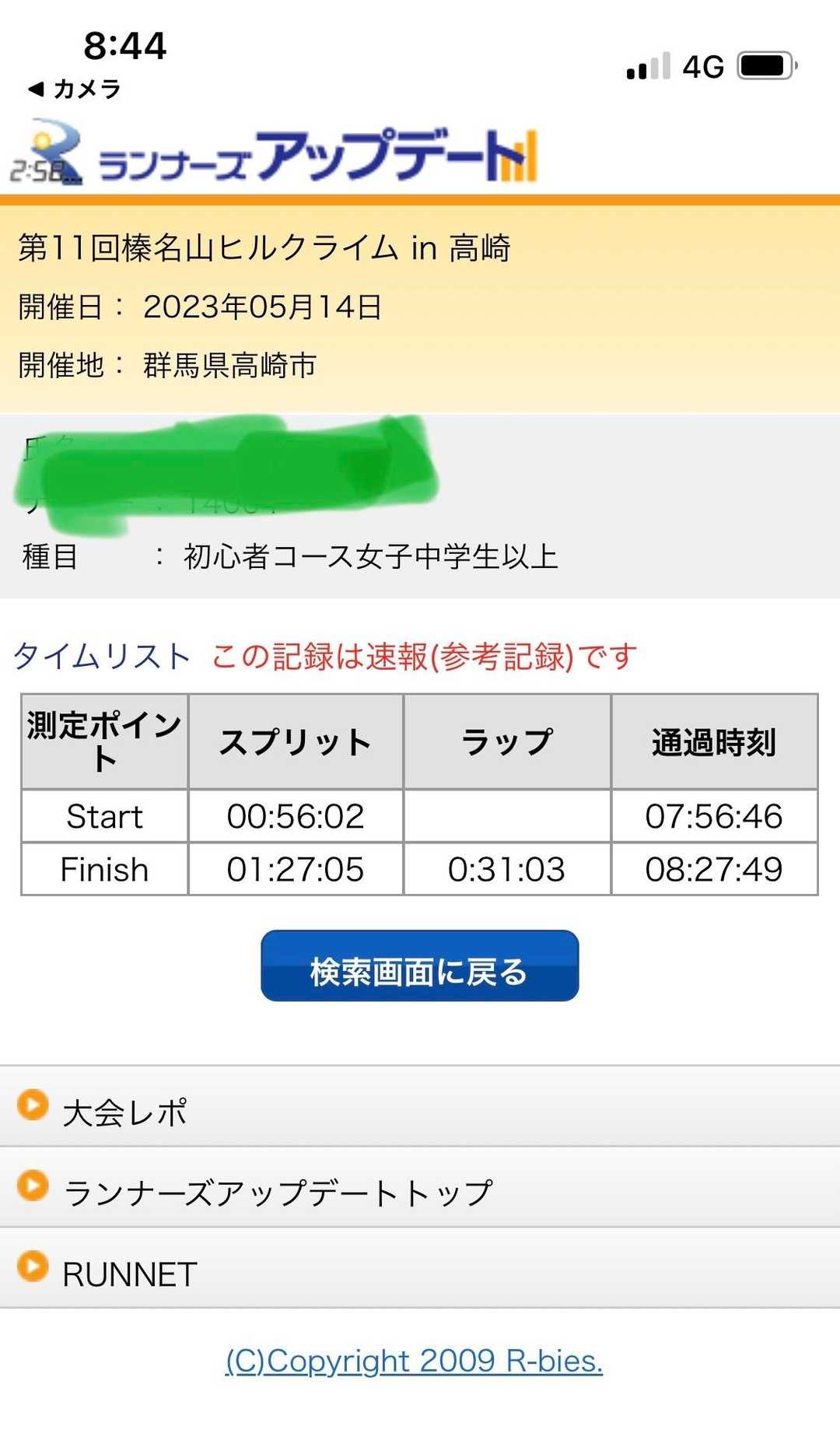Open the Copyright 2009 R-bies link
This screenshot has height=1444, width=840.
[x=414, y=1361]
